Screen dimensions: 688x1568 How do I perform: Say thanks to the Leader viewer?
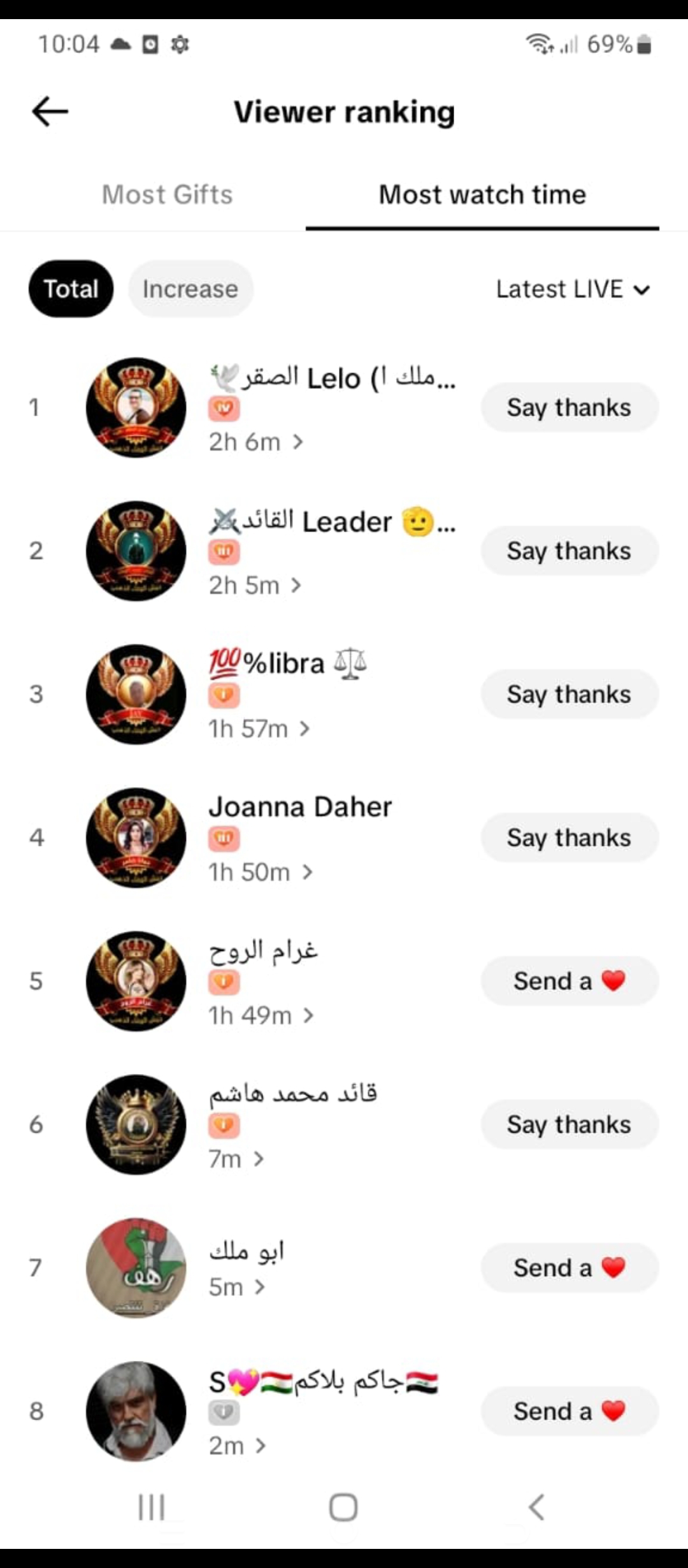[569, 551]
